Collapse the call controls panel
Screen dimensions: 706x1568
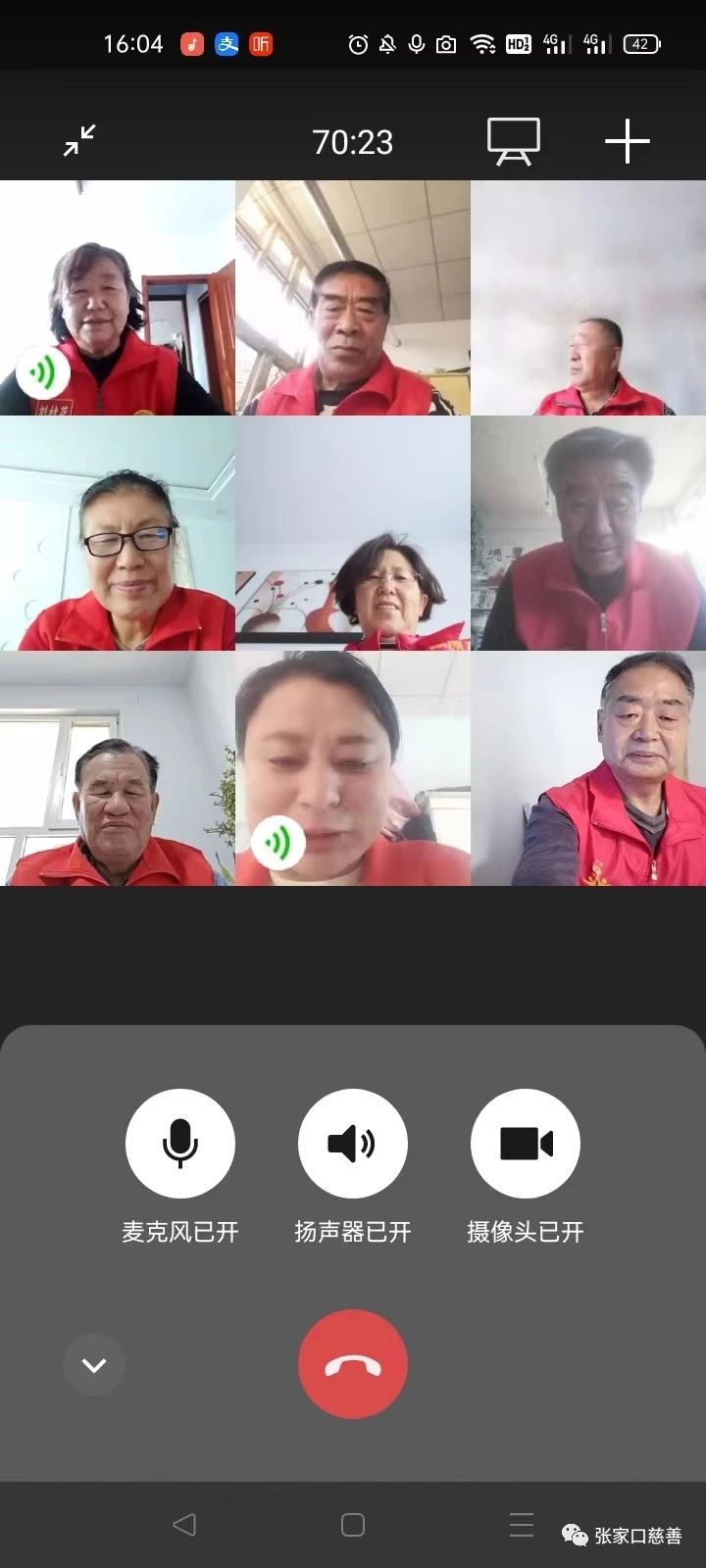[94, 1364]
